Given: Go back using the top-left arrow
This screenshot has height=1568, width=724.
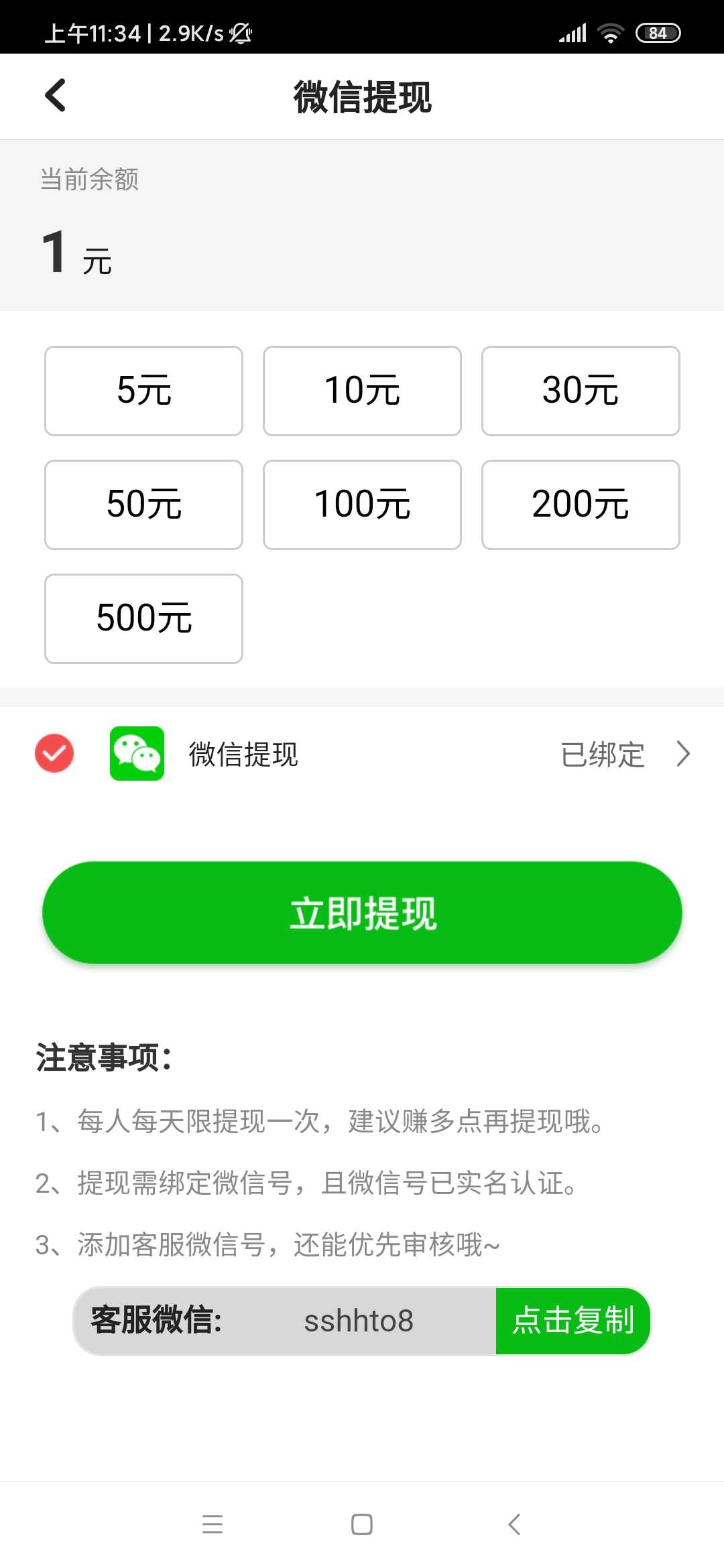Looking at the screenshot, I should 55,95.
